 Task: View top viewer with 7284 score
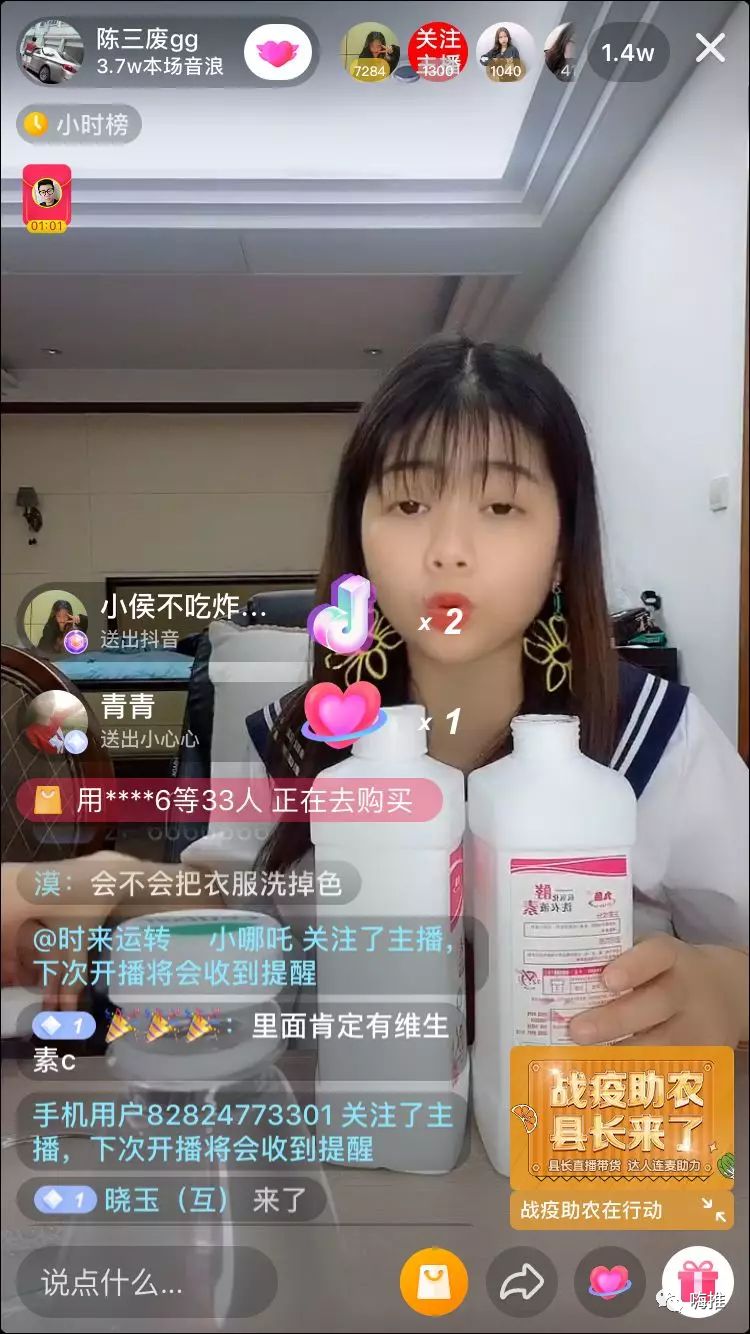[x=369, y=52]
